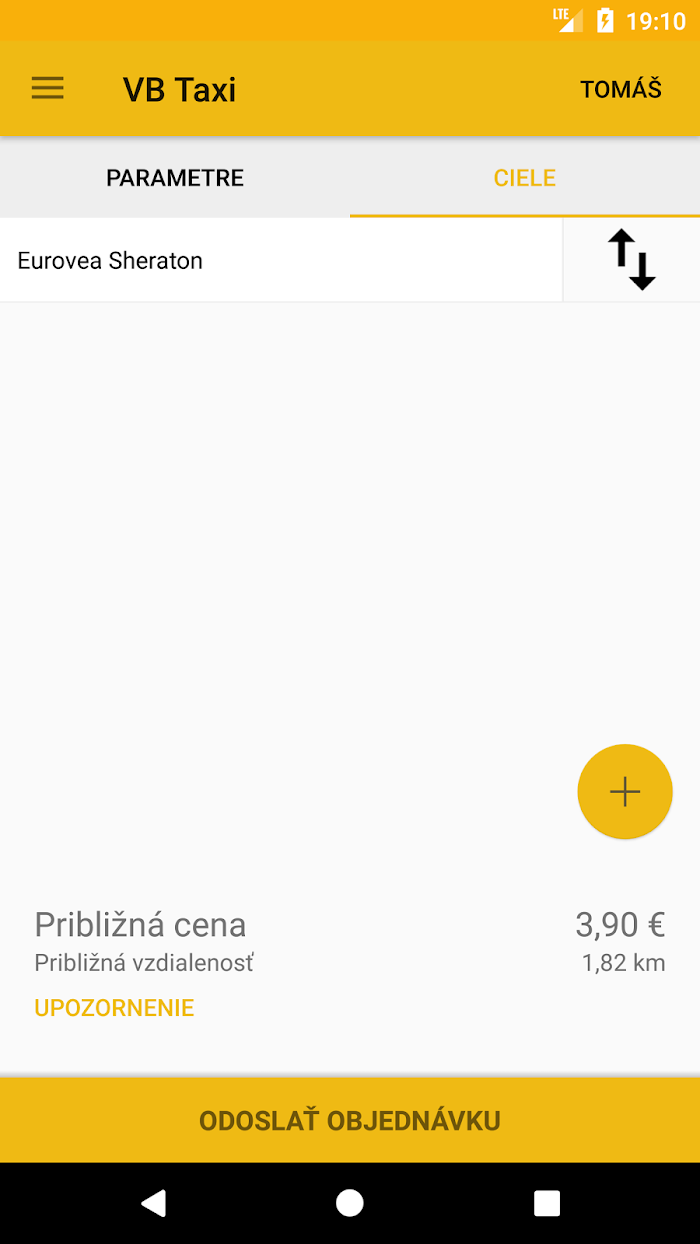700x1244 pixels.
Task: Tap the swap arrows next to Eurovea Sheraton
Action: click(x=632, y=260)
